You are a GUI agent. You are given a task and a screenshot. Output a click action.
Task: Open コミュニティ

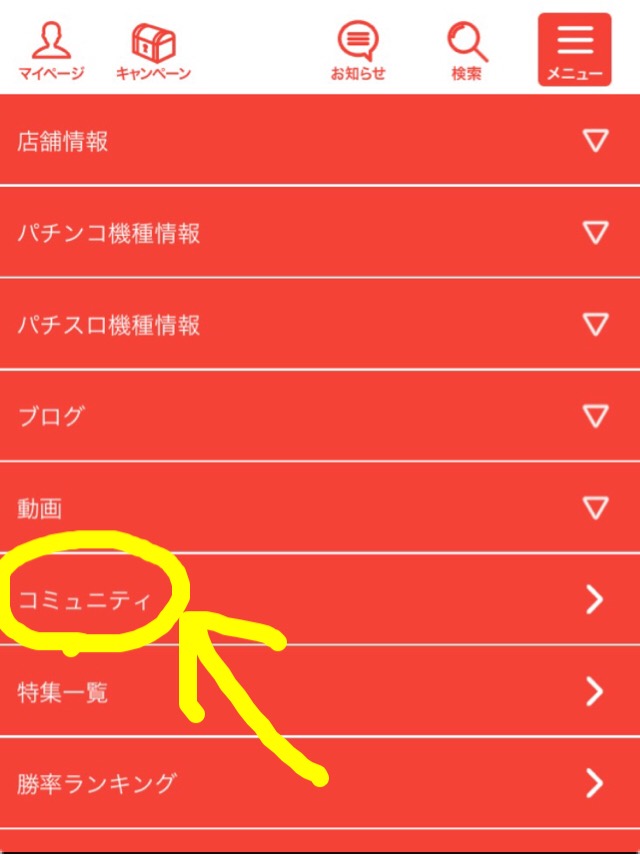point(320,600)
